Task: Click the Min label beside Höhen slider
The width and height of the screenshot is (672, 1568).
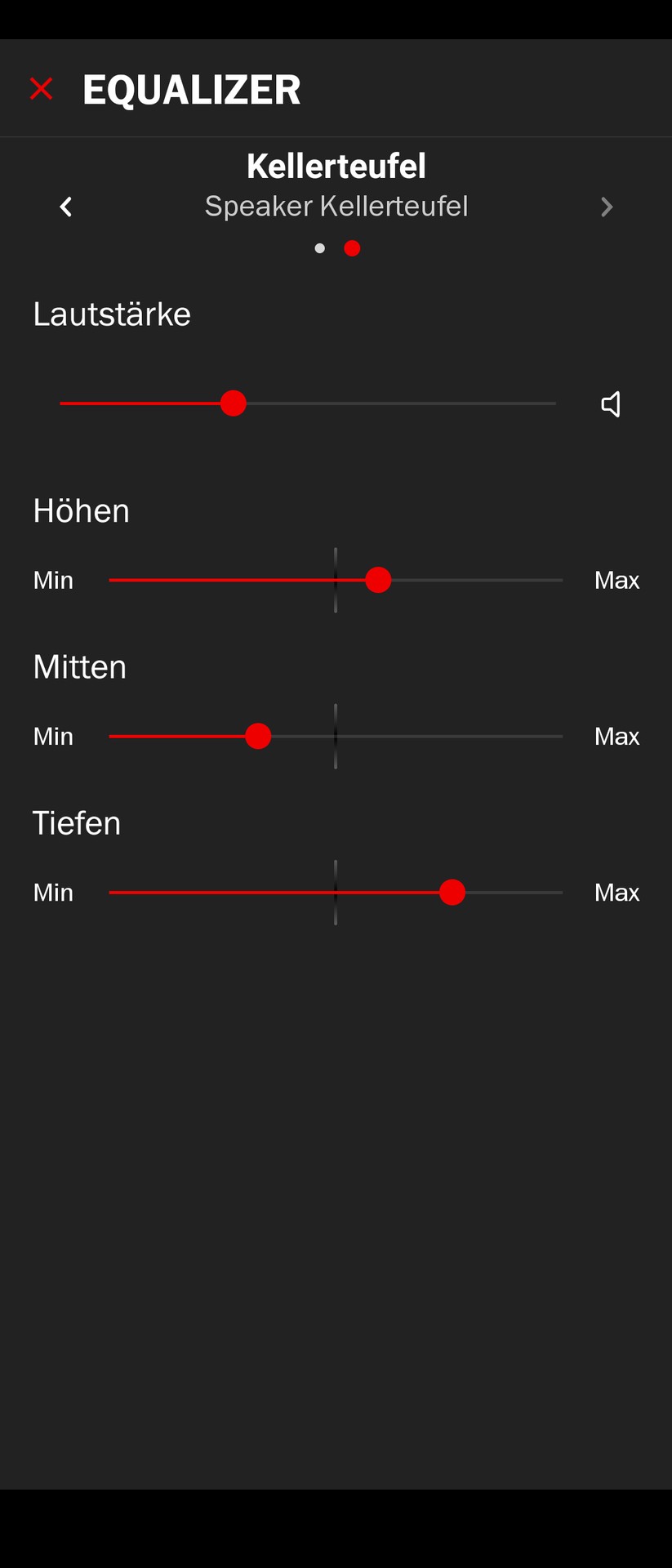Action: click(x=52, y=580)
